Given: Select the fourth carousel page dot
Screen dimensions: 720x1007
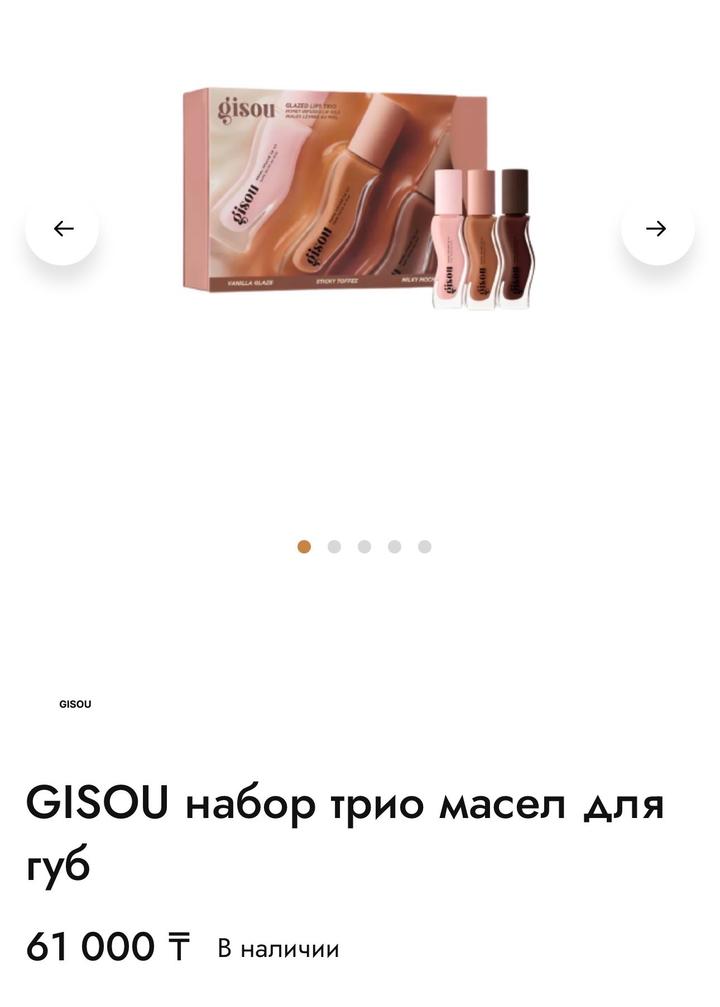Looking at the screenshot, I should [x=394, y=547].
